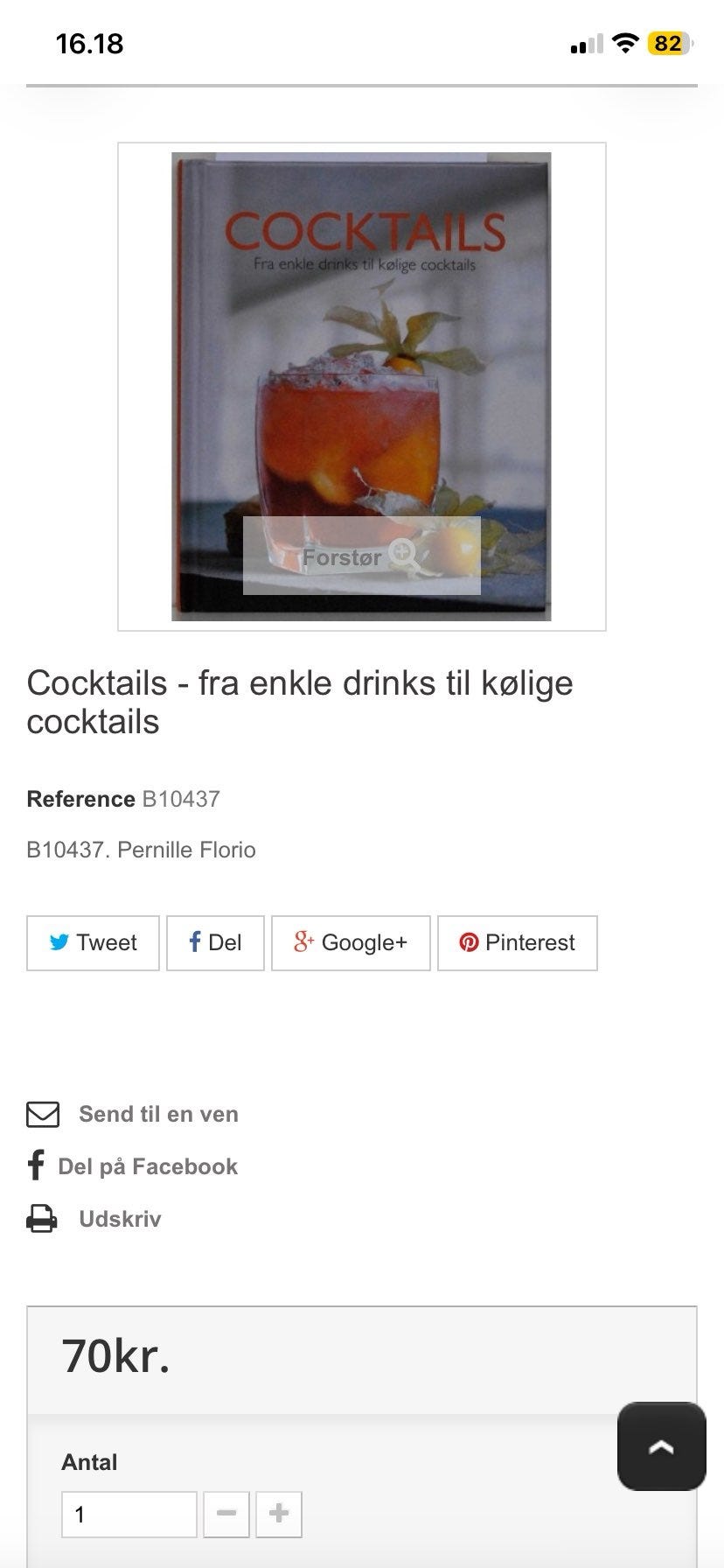Tap the Antal quantity field
This screenshot has width=724, height=1568.
[x=129, y=1515]
